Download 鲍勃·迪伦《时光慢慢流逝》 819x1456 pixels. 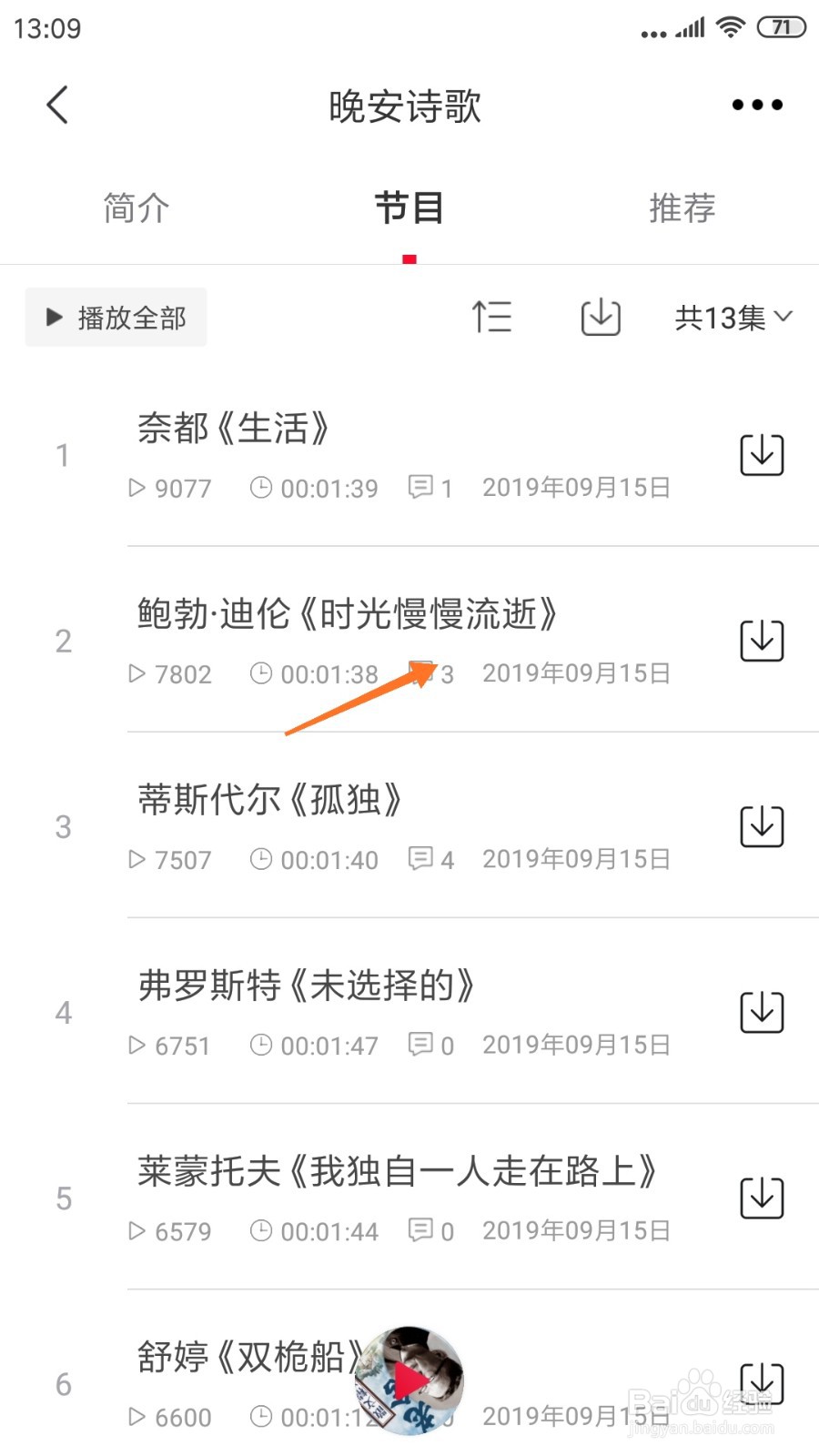pyautogui.click(x=762, y=641)
